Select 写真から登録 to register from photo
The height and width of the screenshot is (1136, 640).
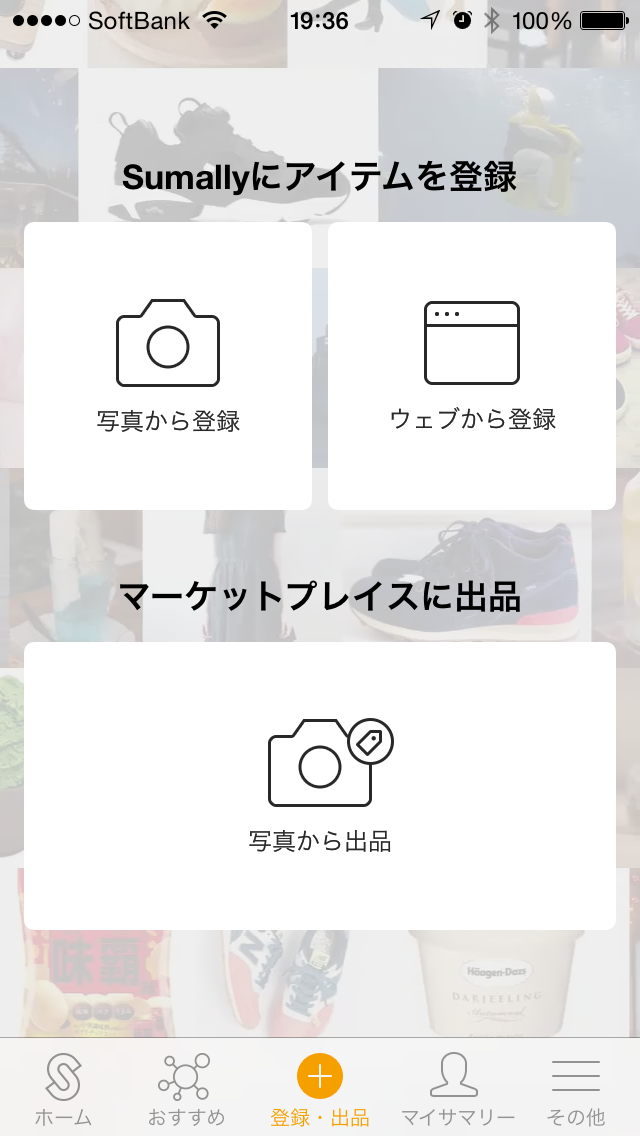[168, 366]
